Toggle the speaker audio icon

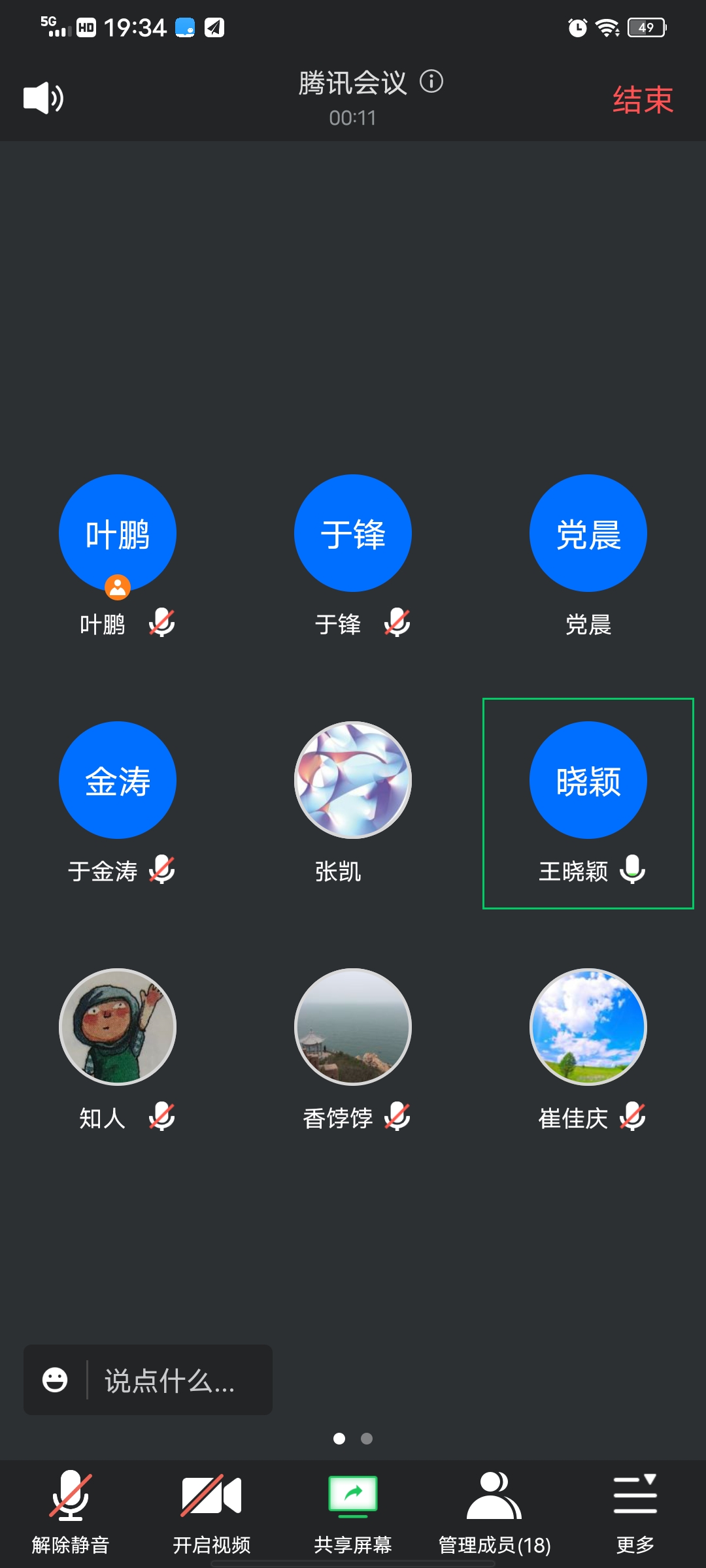(43, 98)
